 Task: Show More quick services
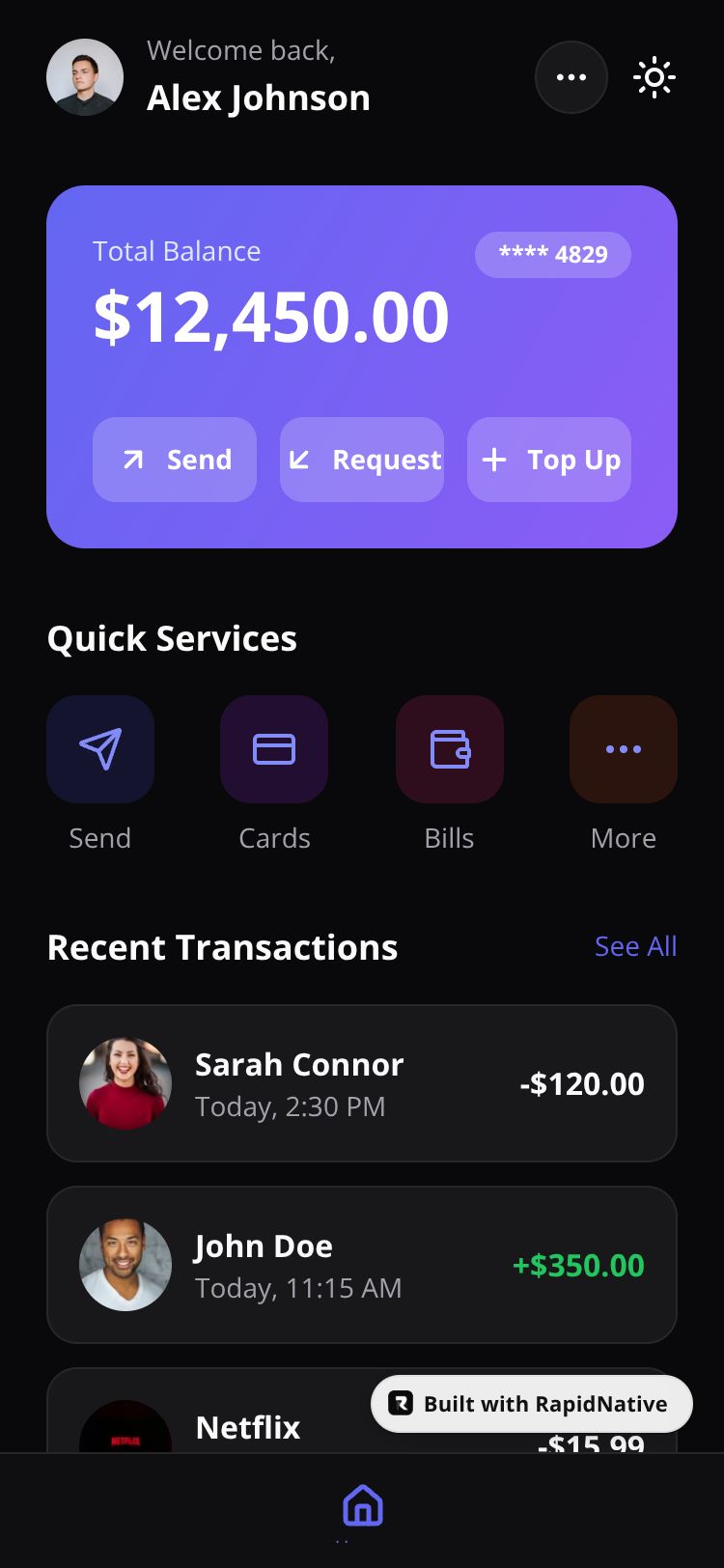coord(624,749)
